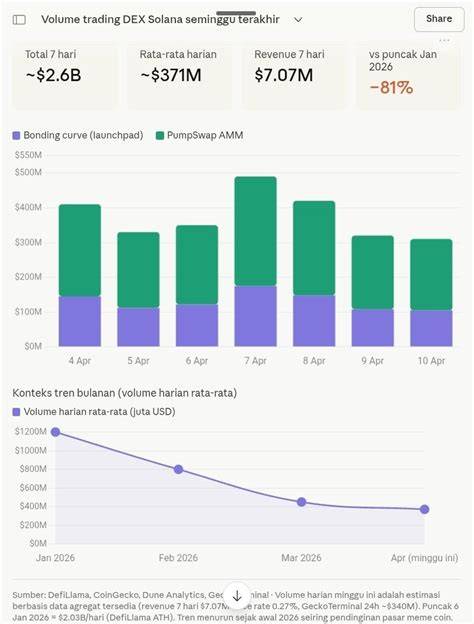Screen dimensions: 474x624
Task: Open the three-dot options menu
Action: click(x=444, y=40)
